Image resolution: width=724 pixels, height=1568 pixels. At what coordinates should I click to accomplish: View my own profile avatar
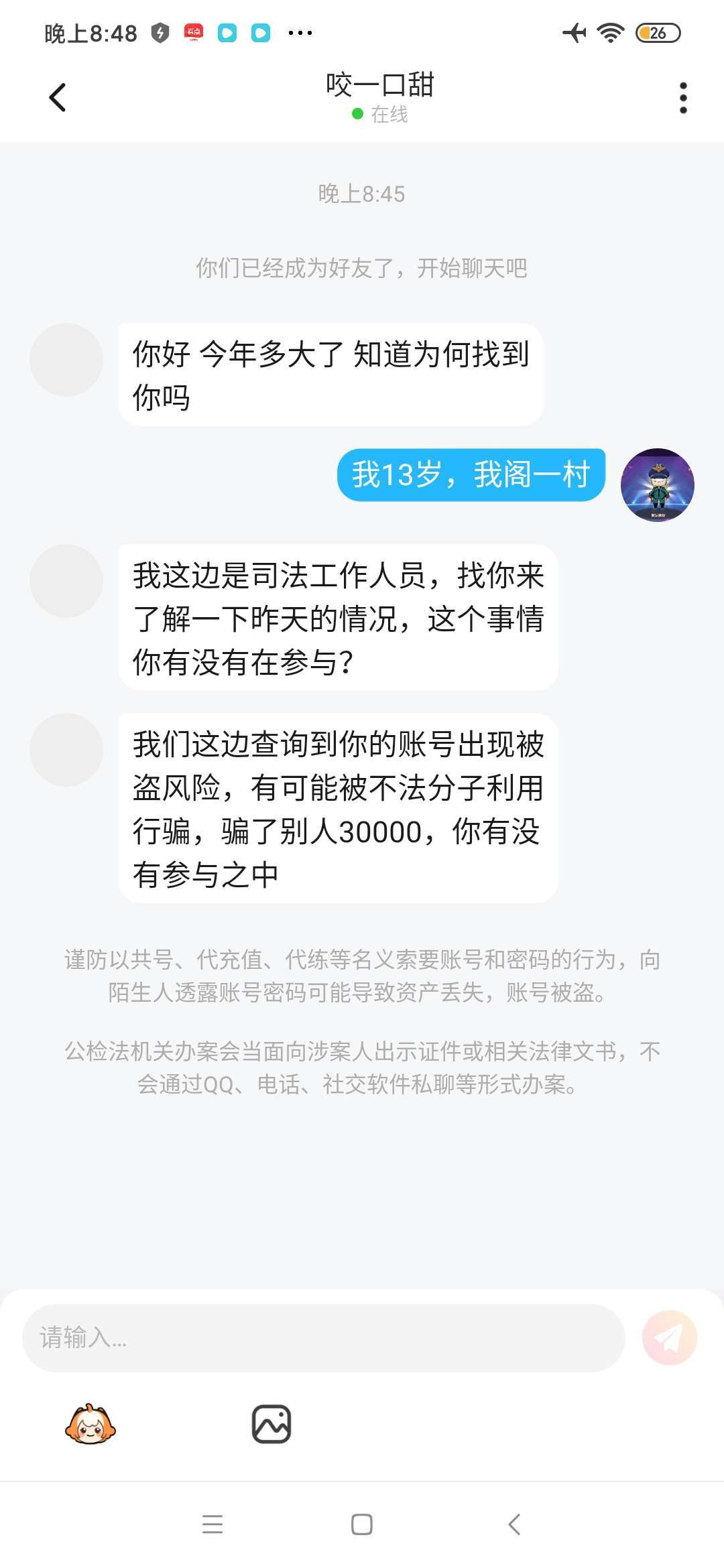pos(657,484)
